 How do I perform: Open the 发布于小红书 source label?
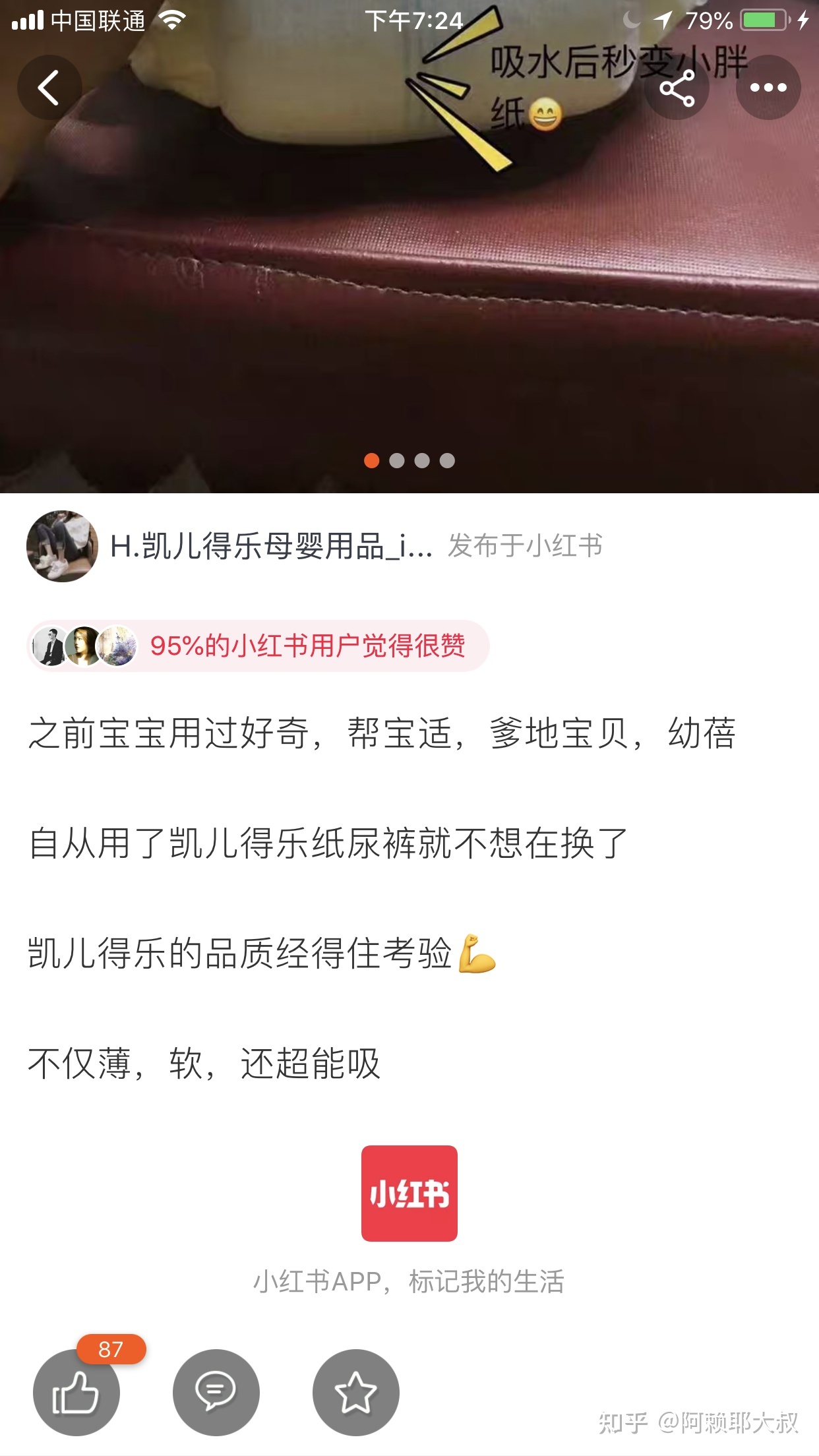coord(526,547)
